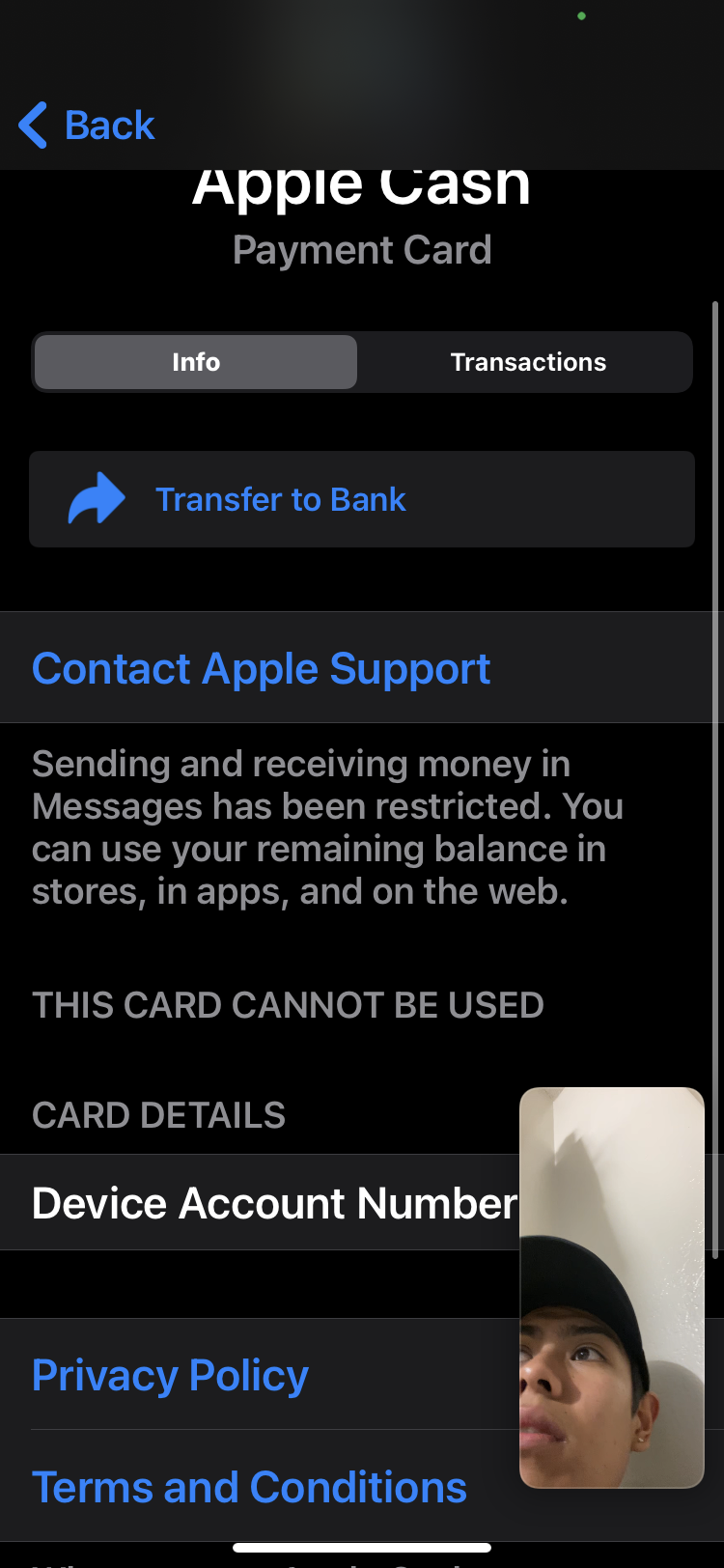Image resolution: width=724 pixels, height=1568 pixels.
Task: Go back using the Back button
Action: 87,126
